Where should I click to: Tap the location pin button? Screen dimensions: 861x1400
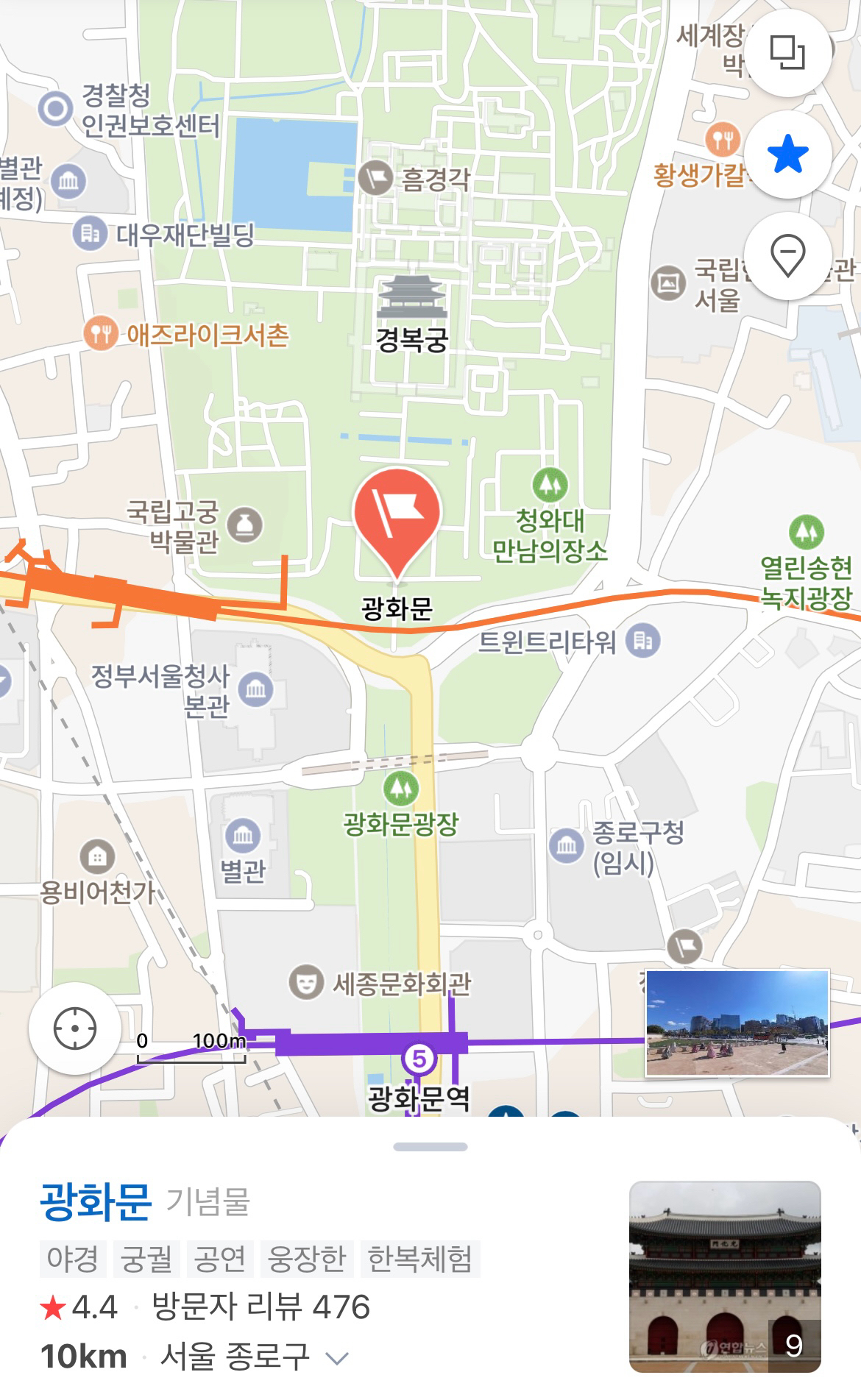pyautogui.click(x=787, y=256)
